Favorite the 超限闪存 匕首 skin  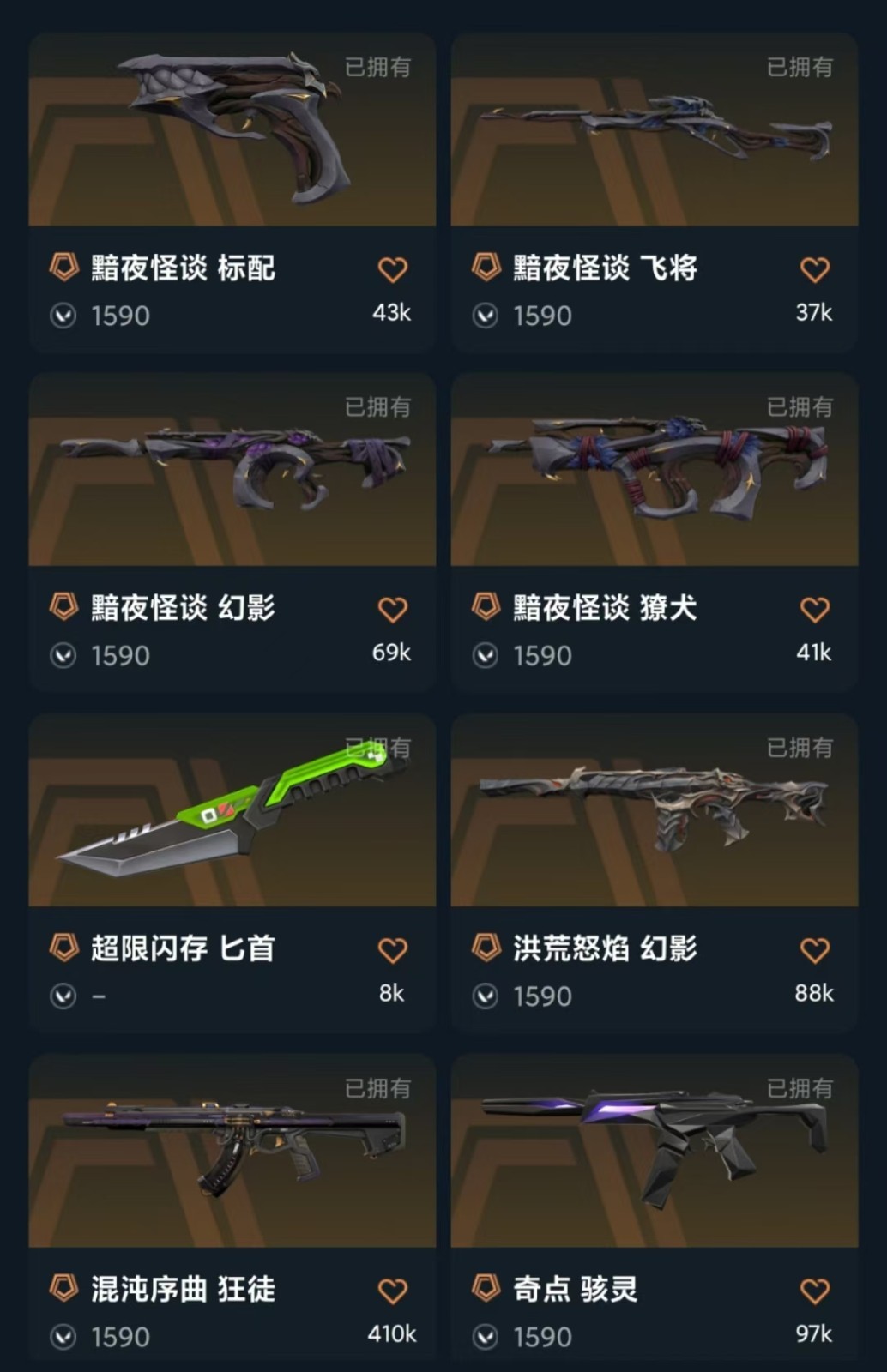(392, 950)
